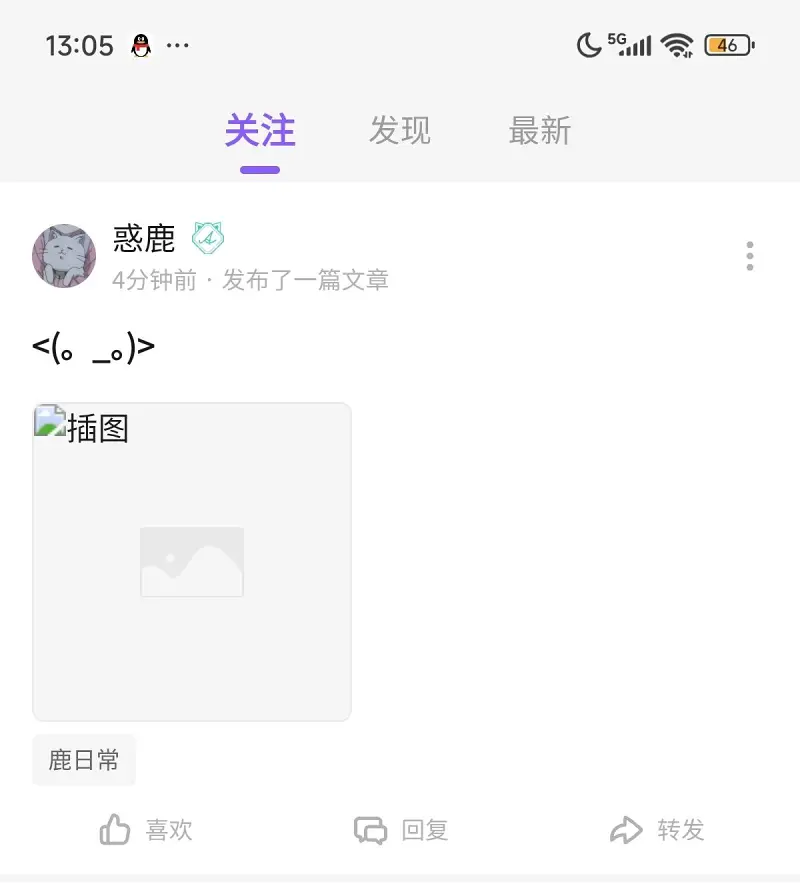This screenshot has height=888, width=800.
Task: Tap the Share arrow icon for forwarding
Action: [628, 830]
